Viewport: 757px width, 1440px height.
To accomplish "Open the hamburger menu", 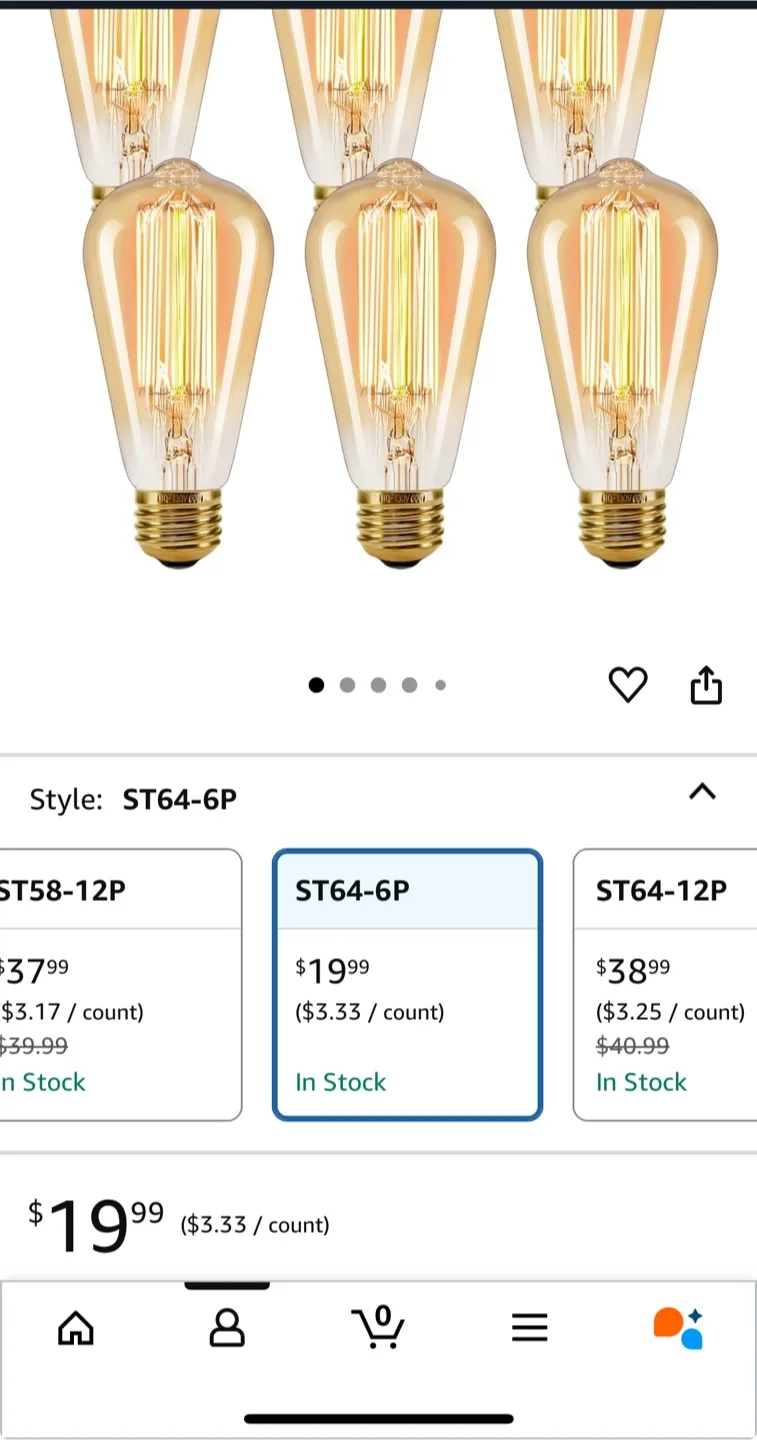I will click(x=529, y=1327).
